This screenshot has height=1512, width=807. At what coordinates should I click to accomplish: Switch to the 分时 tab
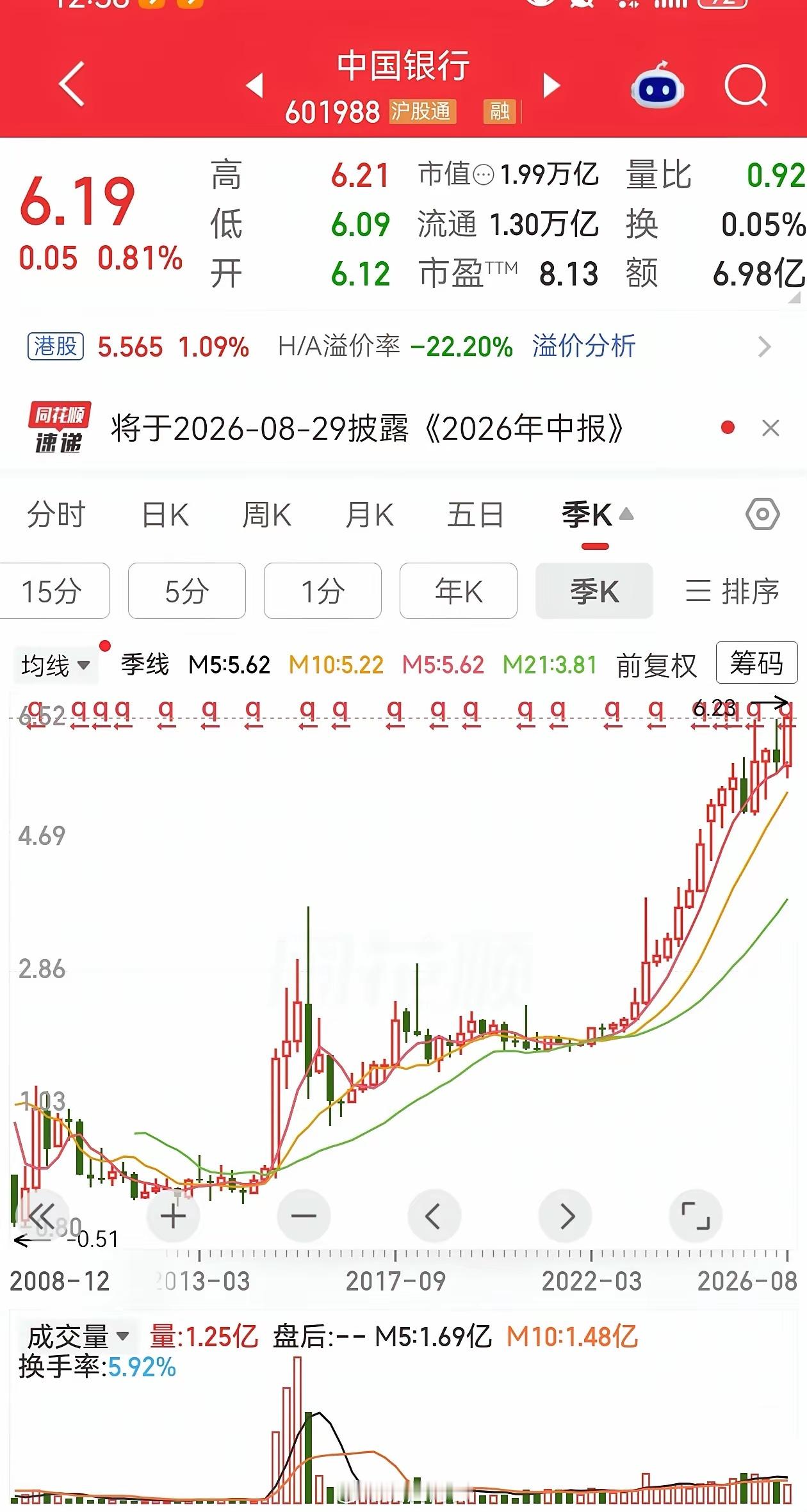pos(56,515)
